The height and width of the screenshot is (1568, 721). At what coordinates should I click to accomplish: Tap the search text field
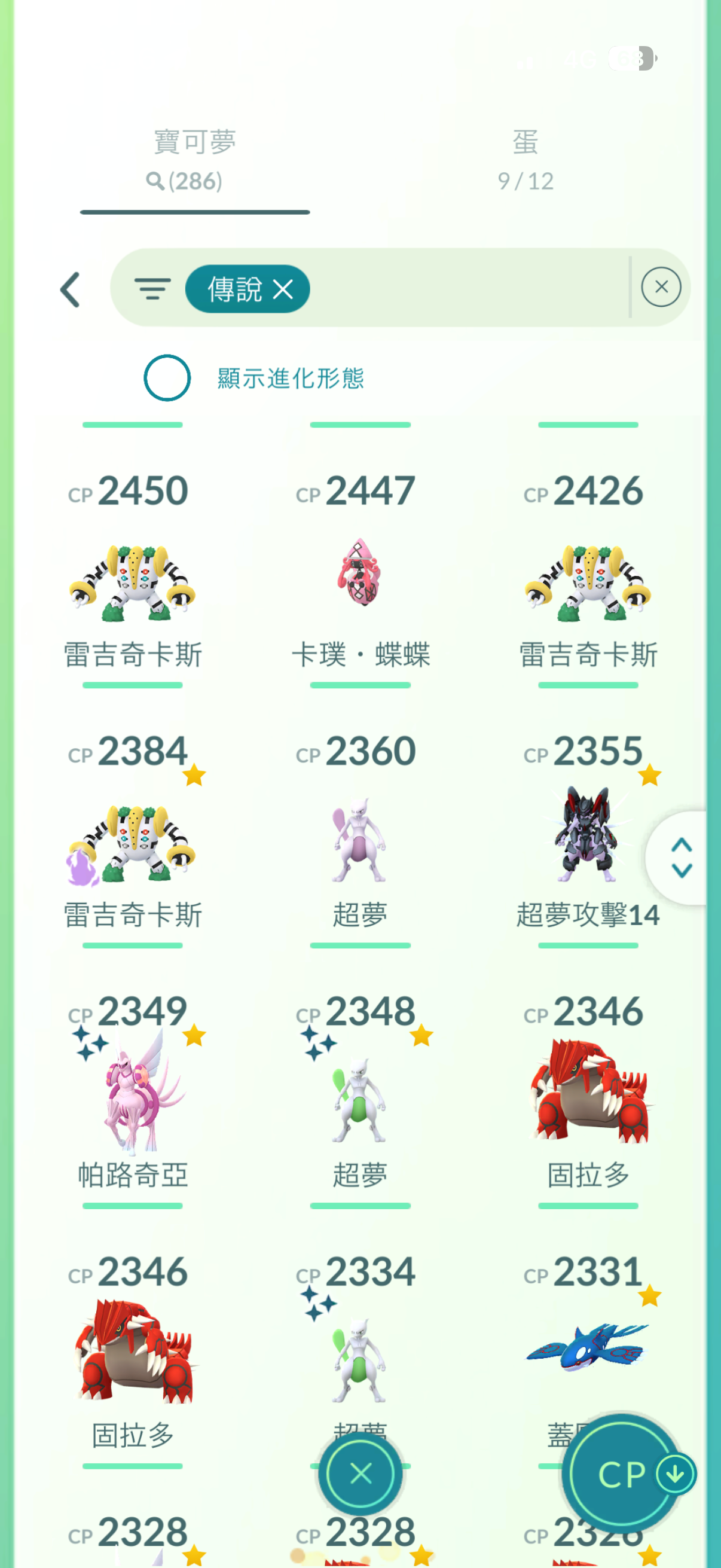click(469, 288)
